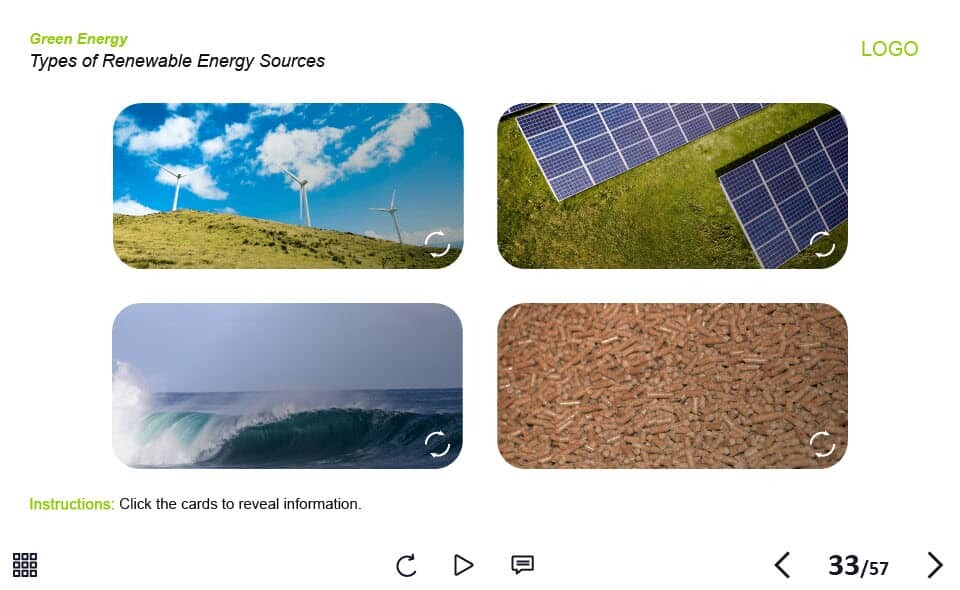
Task: Show the captions panel
Action: [x=522, y=565]
